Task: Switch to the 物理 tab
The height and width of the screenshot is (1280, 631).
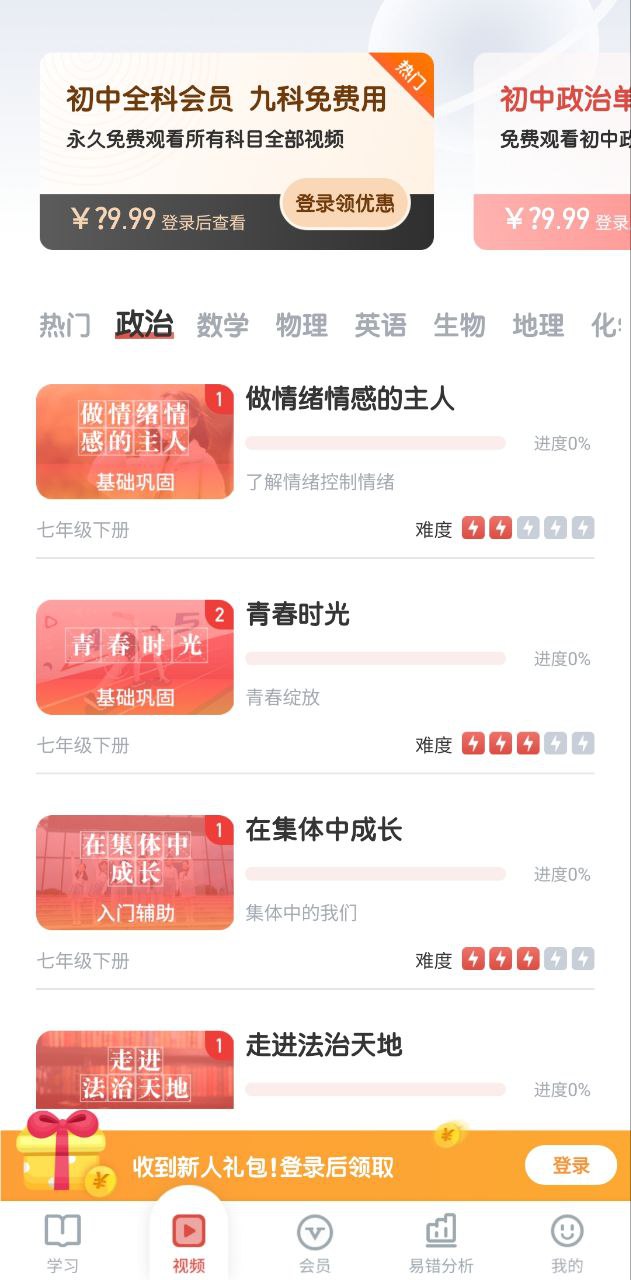Action: [301, 325]
